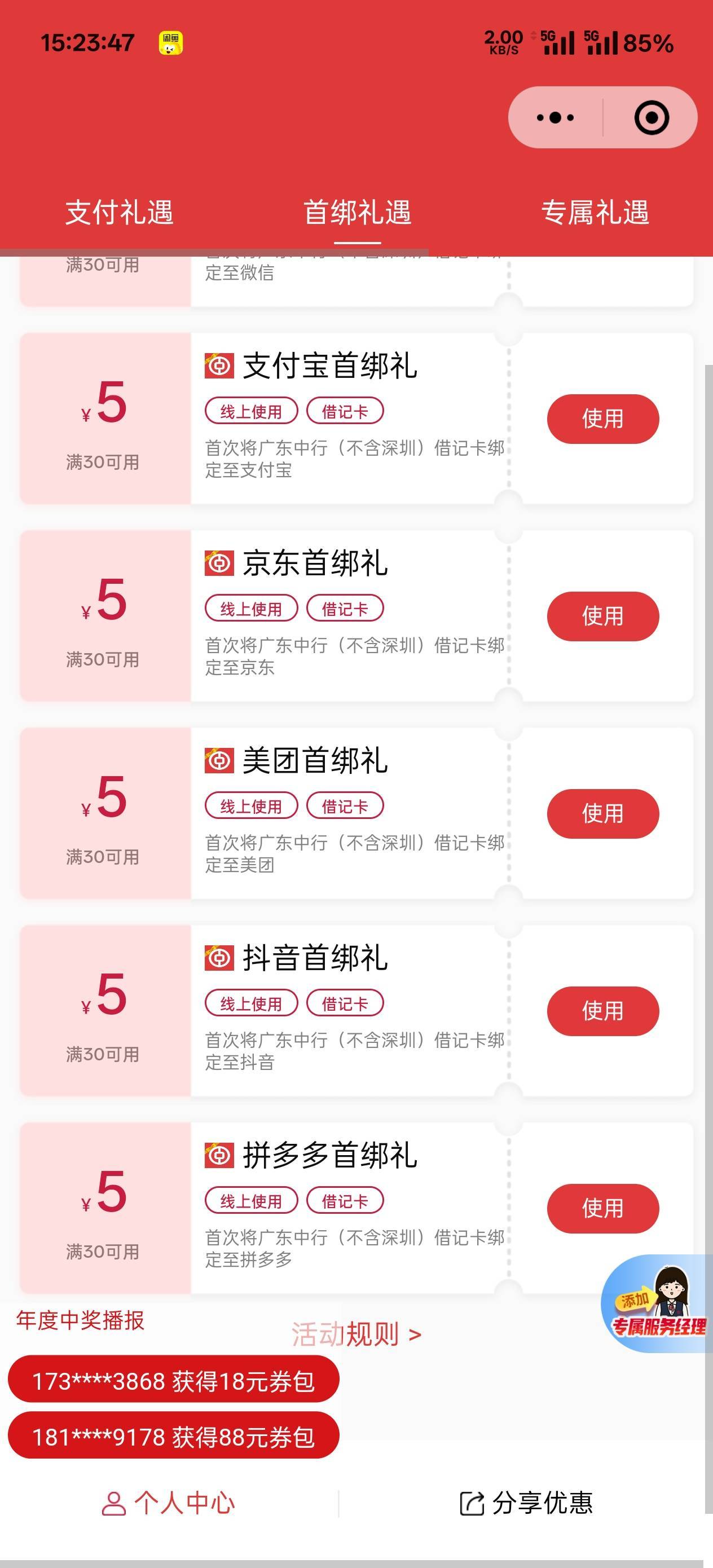The image size is (713, 1568).
Task: Close the mini program via circle icon
Action: point(652,117)
